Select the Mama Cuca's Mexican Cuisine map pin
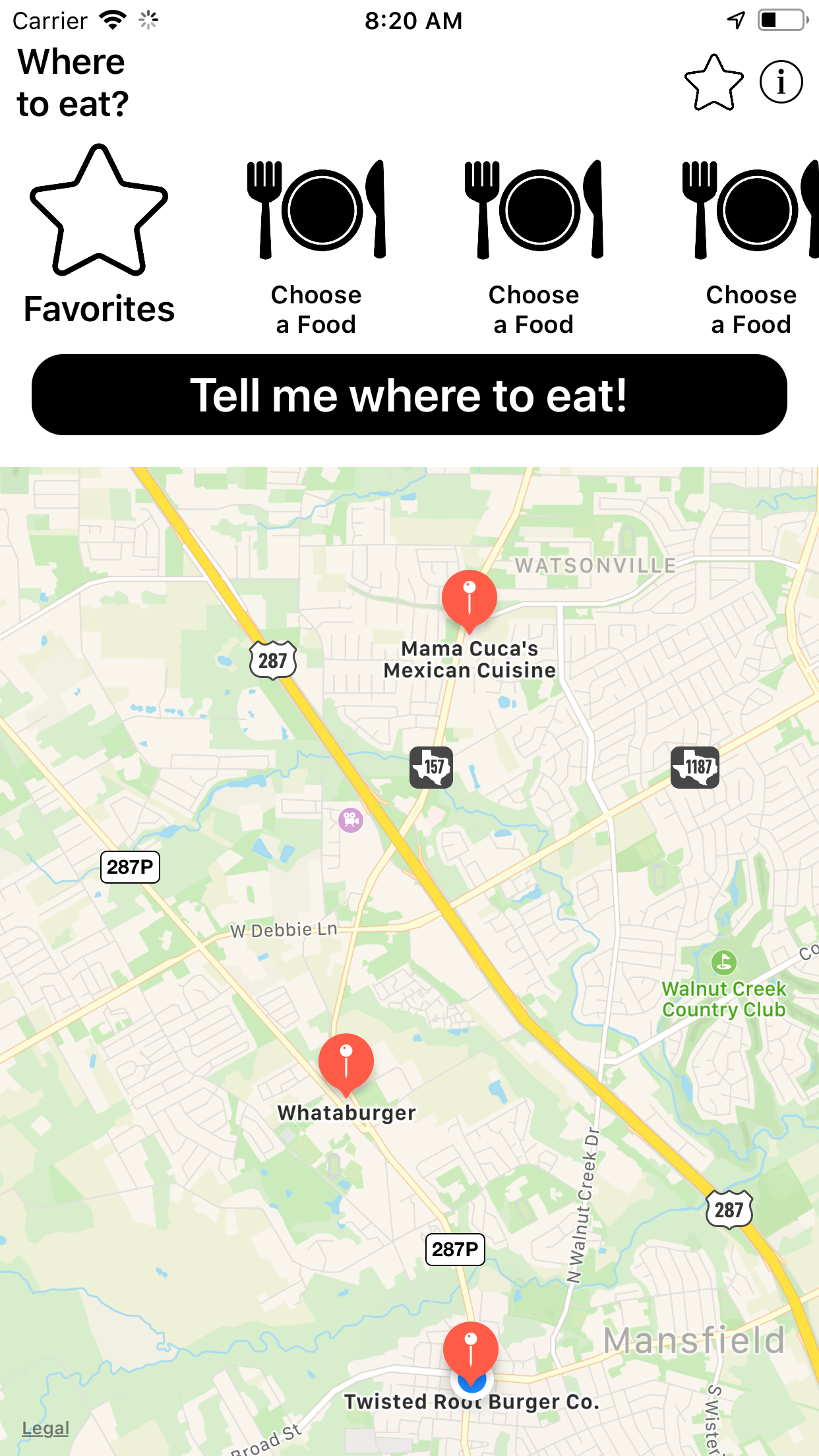This screenshot has height=1456, width=819. click(x=469, y=600)
